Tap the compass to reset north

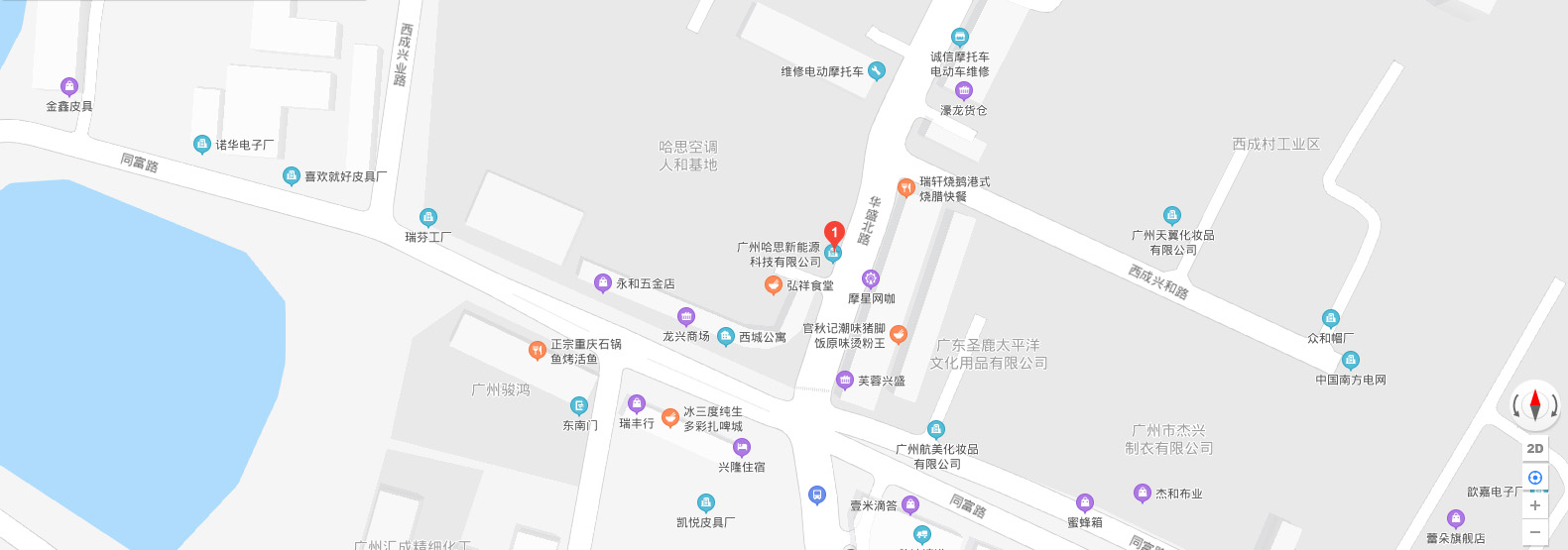coord(1534,404)
